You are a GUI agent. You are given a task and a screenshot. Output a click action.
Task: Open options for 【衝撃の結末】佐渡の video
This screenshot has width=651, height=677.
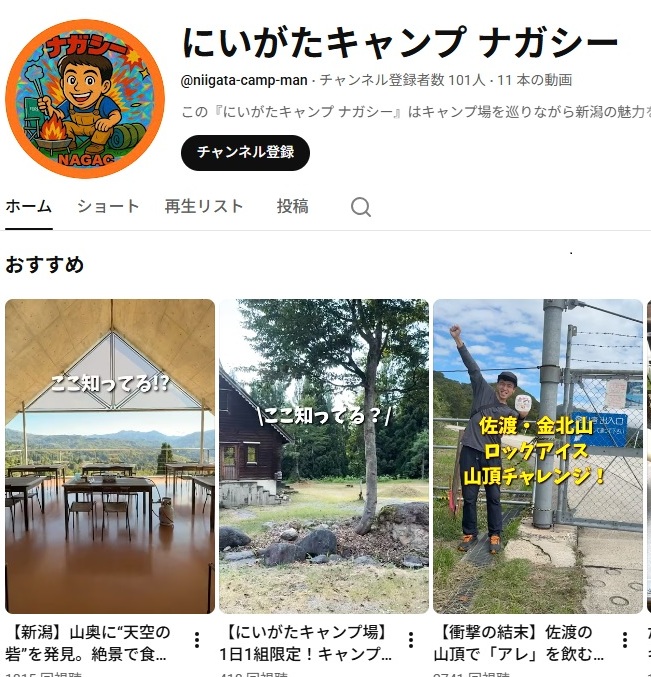coord(625,640)
